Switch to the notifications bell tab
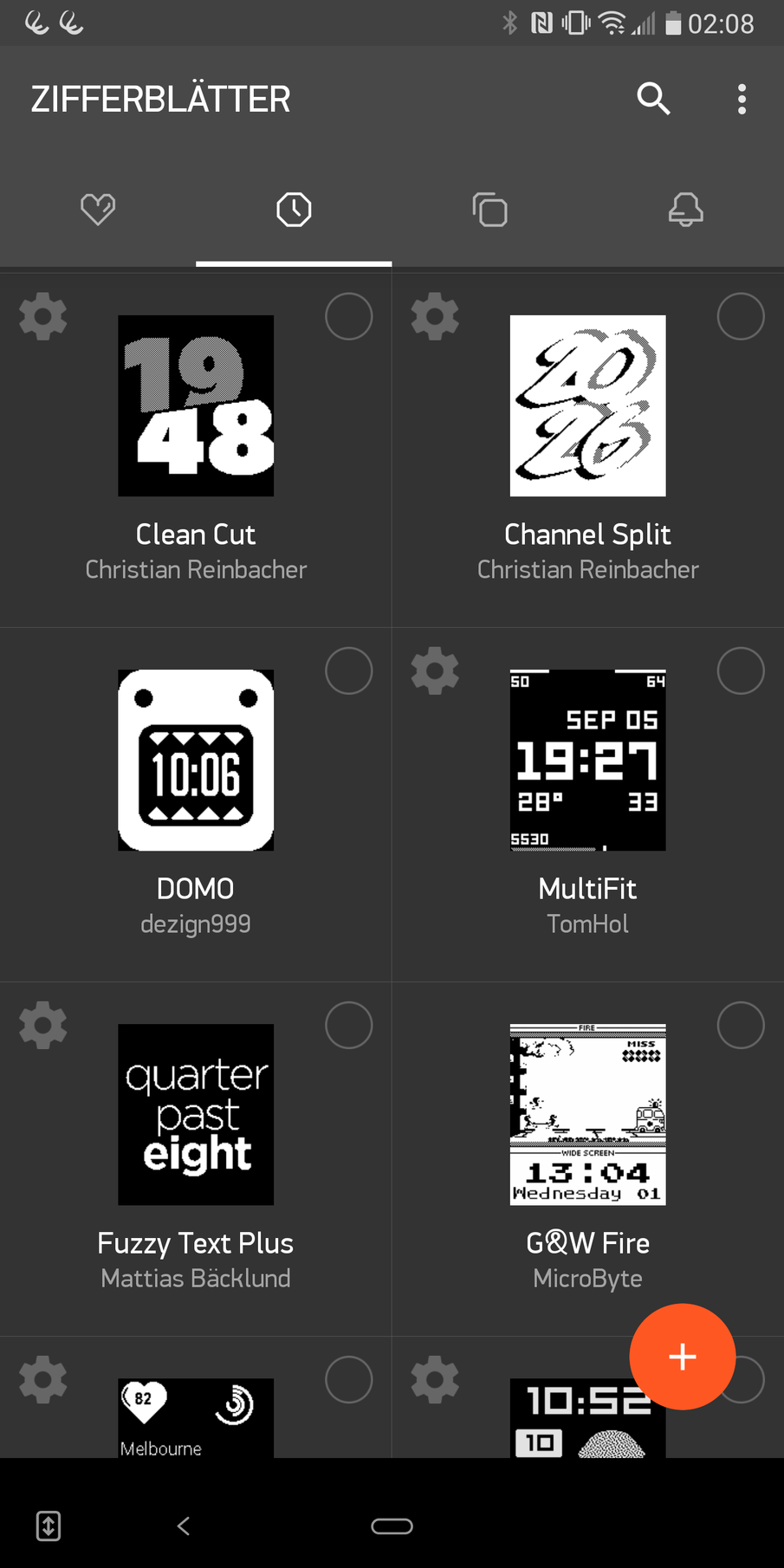Viewport: 784px width, 1568px height. point(685,210)
